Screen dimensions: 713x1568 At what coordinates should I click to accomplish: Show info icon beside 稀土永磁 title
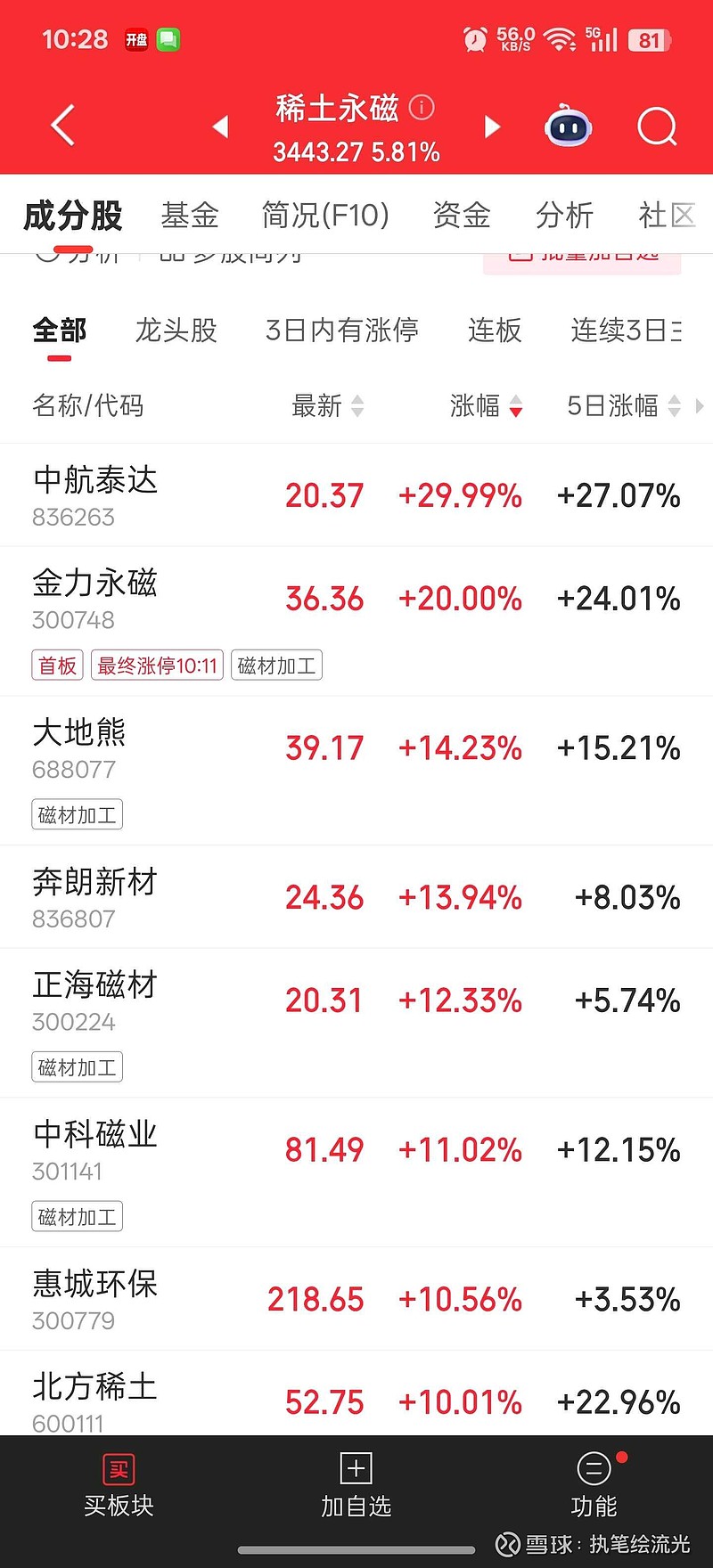tap(422, 108)
